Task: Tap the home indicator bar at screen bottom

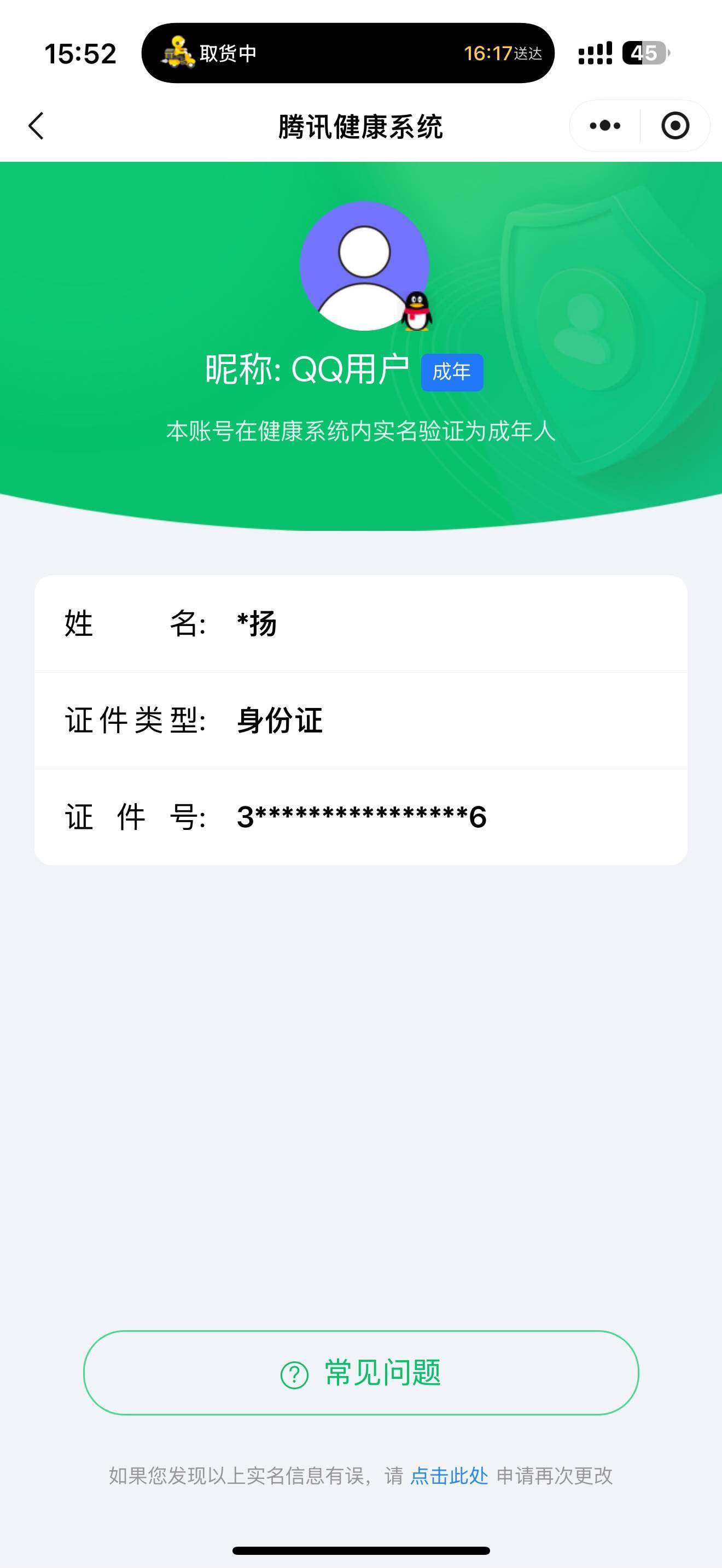Action: [x=360, y=1551]
